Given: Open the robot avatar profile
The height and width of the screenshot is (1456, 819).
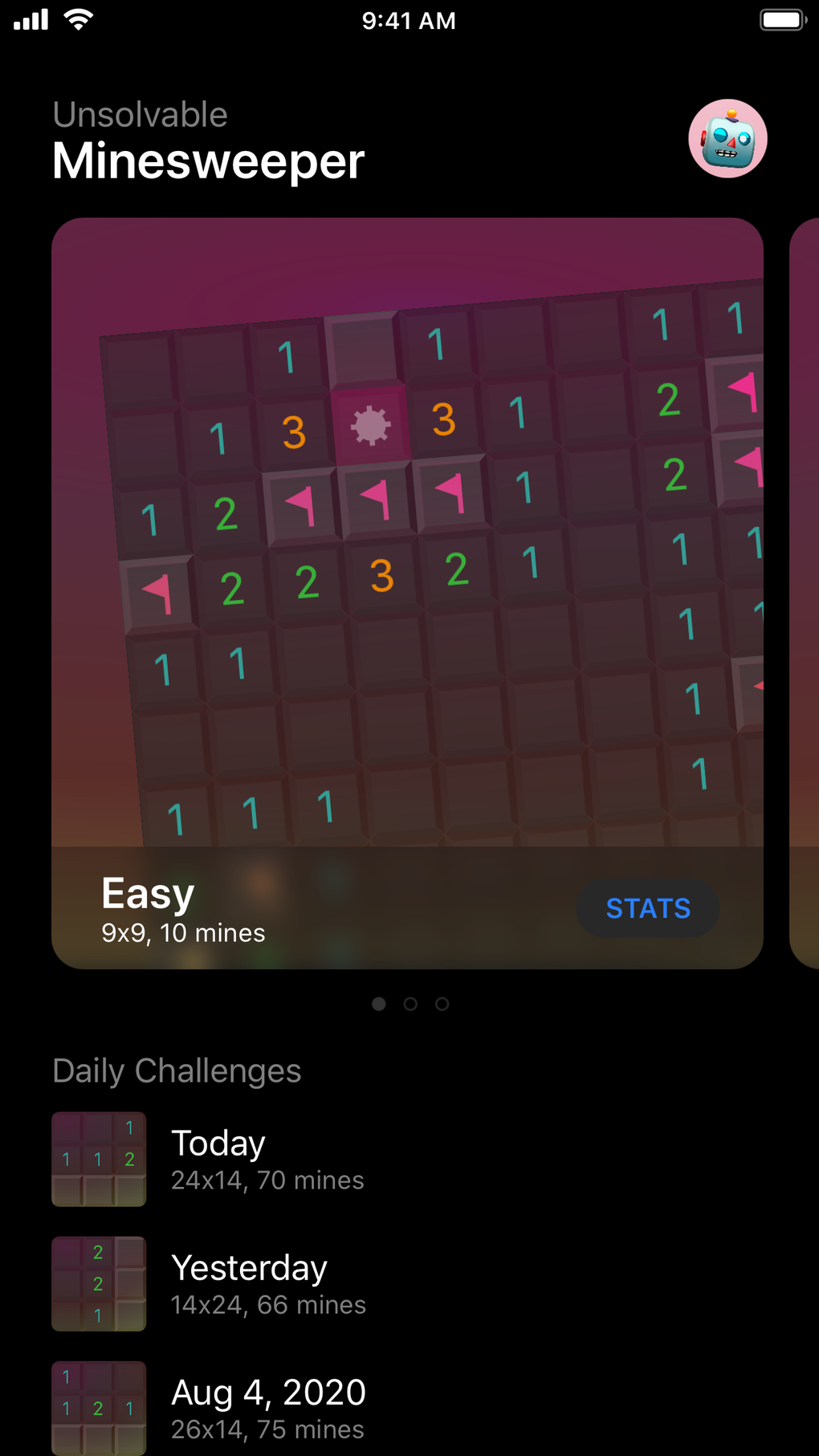Looking at the screenshot, I should (727, 139).
